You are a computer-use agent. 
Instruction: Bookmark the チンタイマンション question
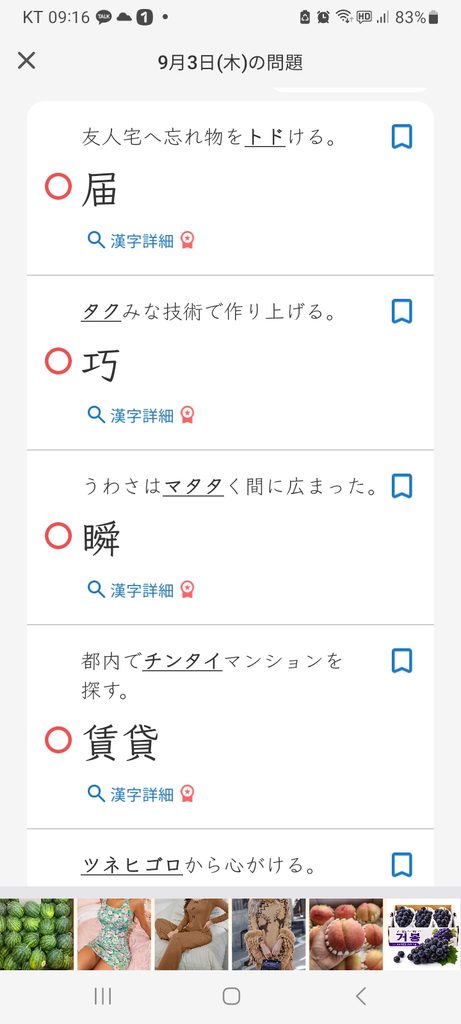point(402,660)
